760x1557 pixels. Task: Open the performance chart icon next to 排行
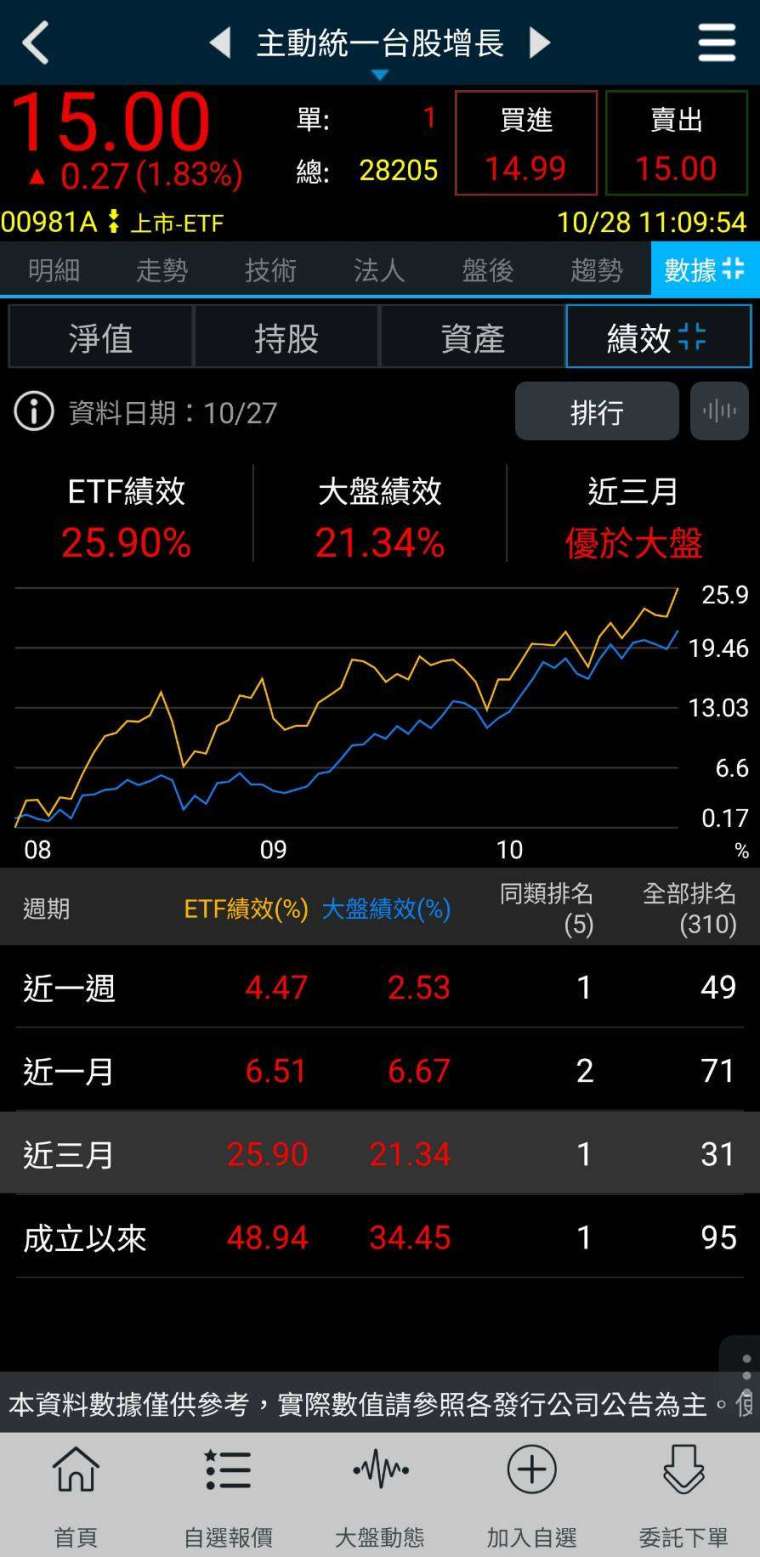click(x=719, y=411)
